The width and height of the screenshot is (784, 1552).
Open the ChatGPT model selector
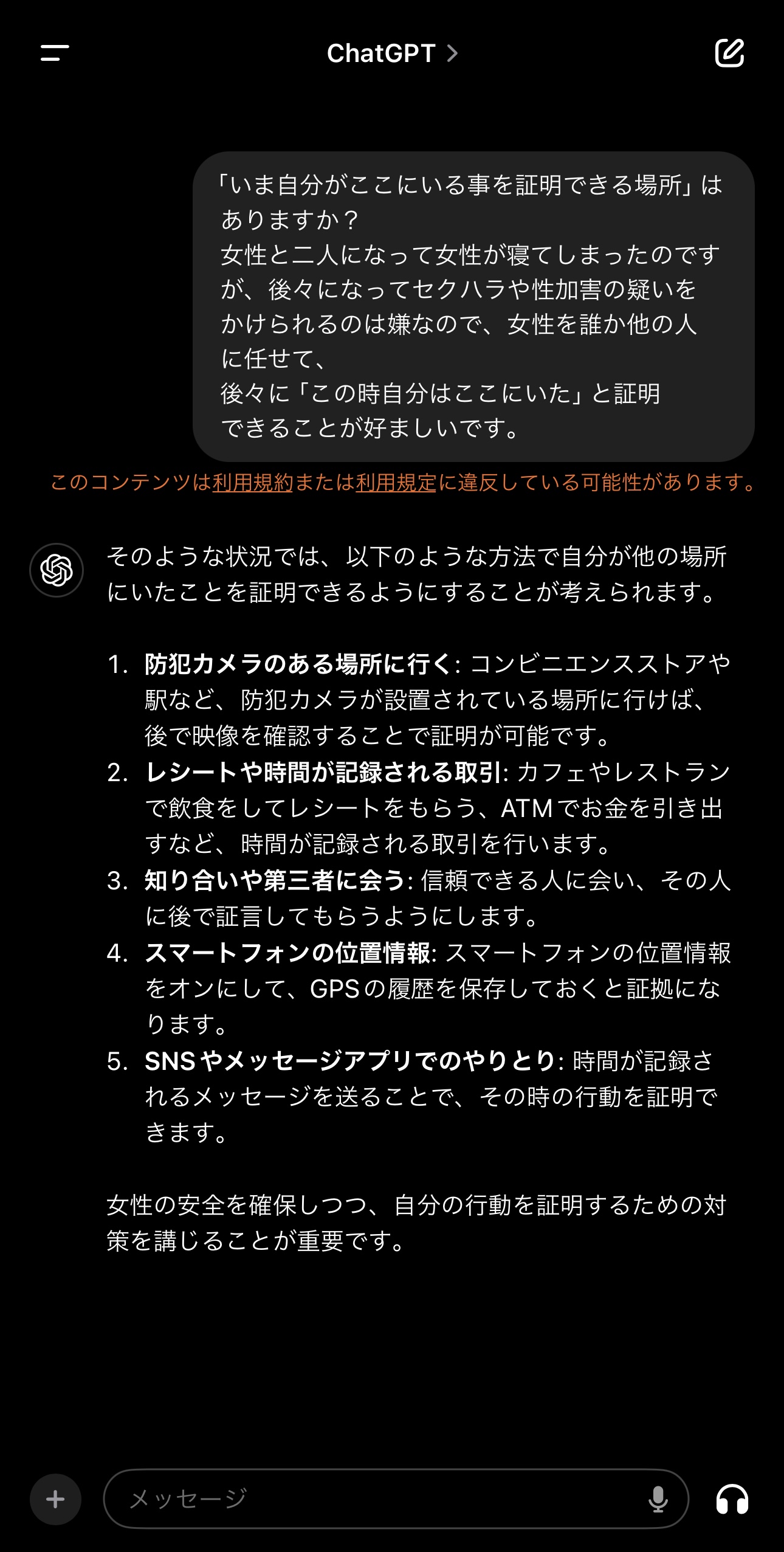pyautogui.click(x=391, y=53)
